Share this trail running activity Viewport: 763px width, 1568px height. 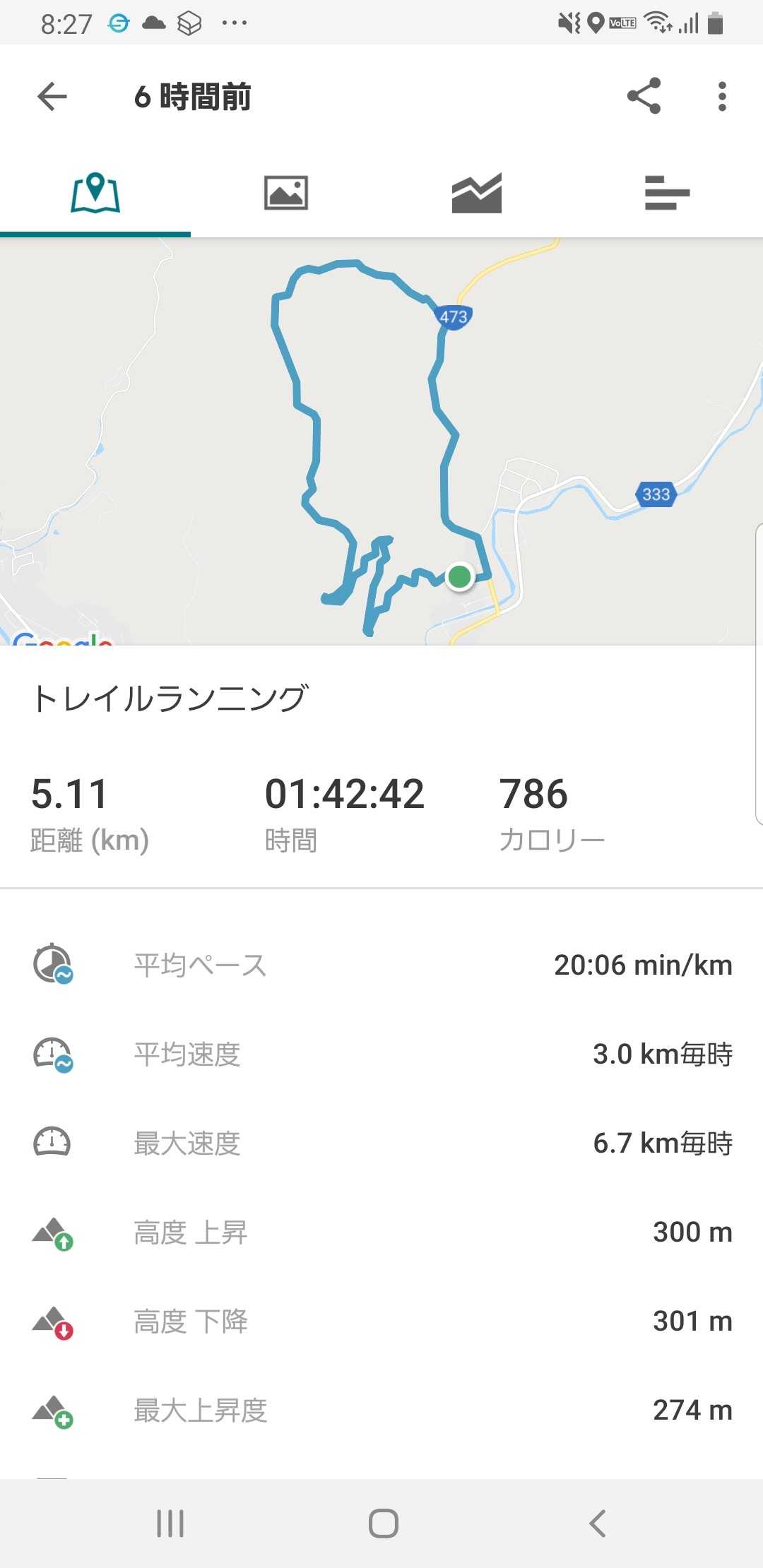coord(644,96)
